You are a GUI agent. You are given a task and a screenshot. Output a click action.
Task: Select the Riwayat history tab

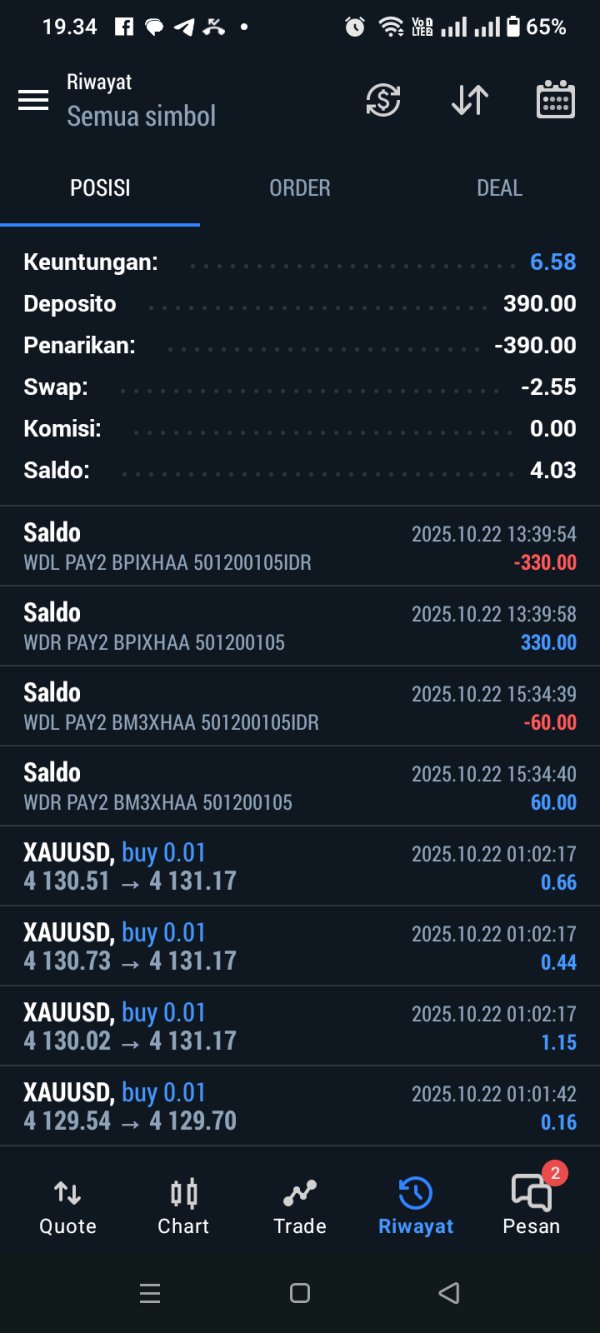(x=416, y=1206)
